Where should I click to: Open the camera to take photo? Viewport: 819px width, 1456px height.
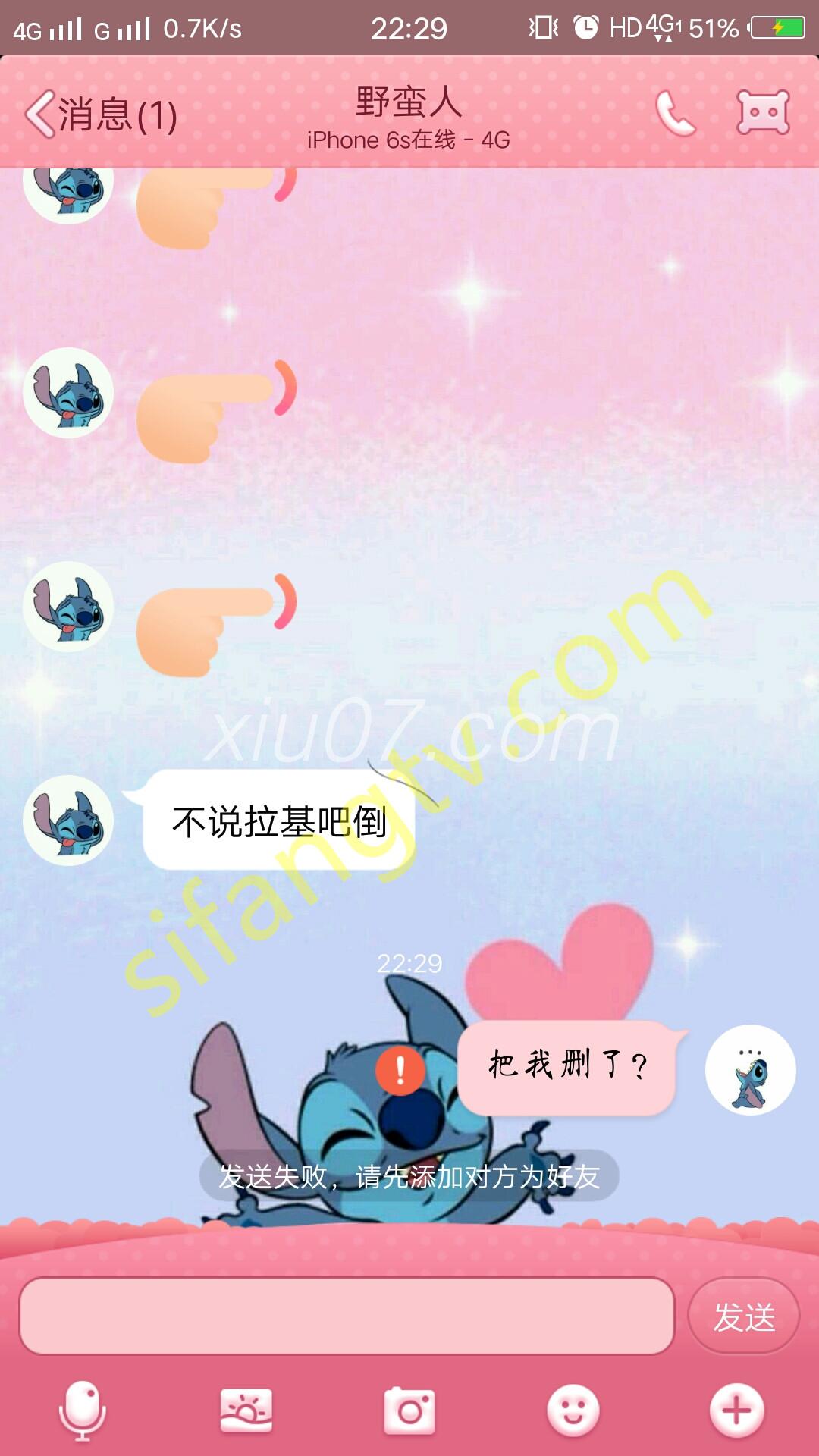409,1410
